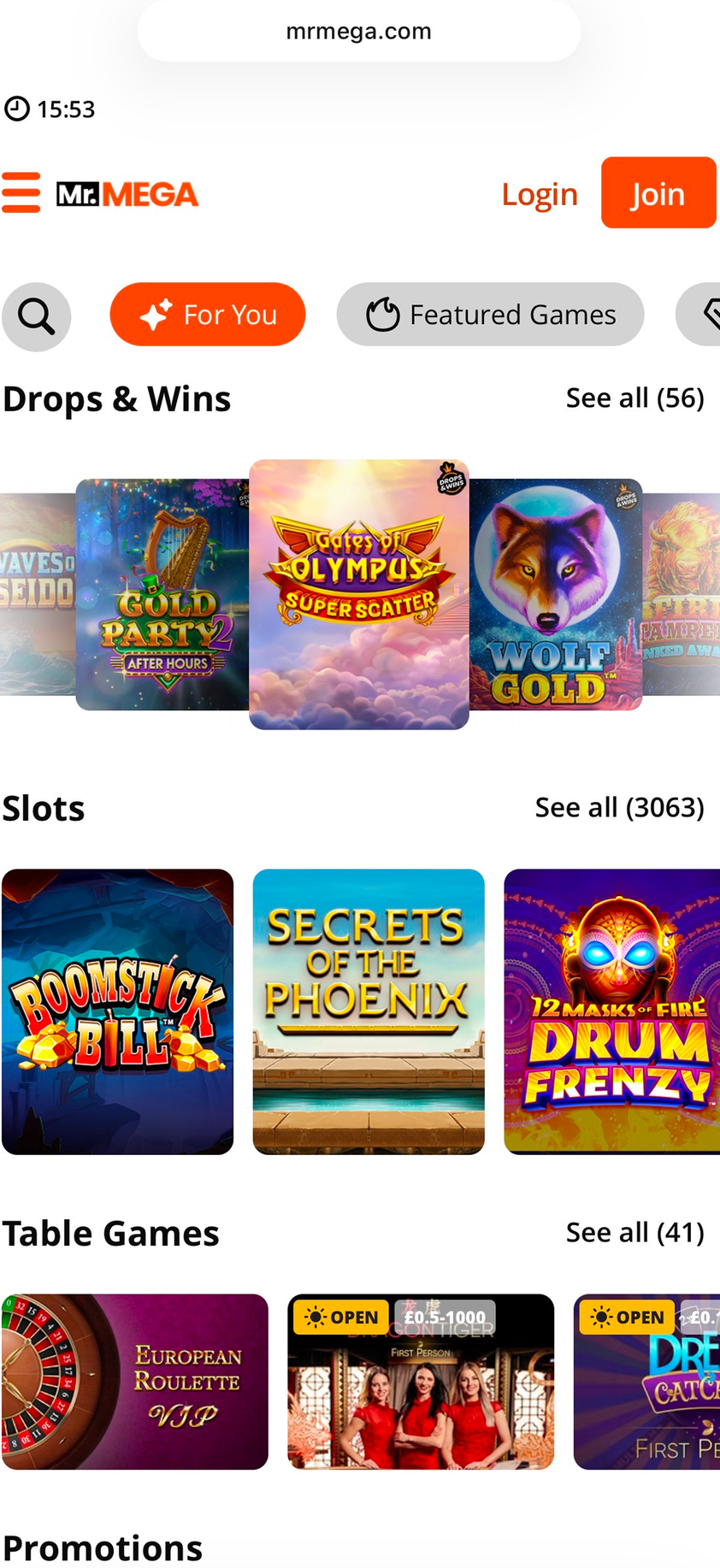
Task: Open the Wolf Gold game
Action: tap(558, 595)
